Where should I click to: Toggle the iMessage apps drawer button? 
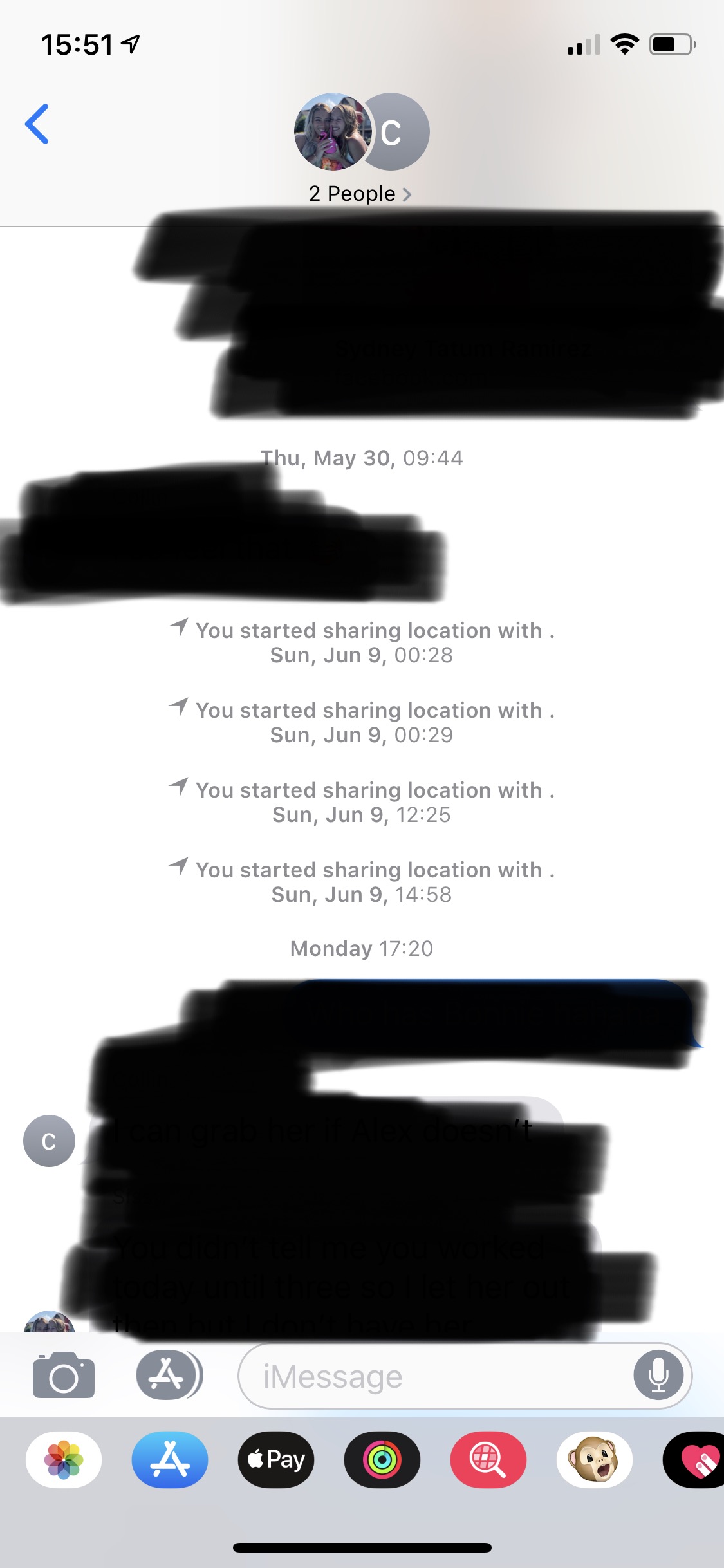coord(169,1375)
